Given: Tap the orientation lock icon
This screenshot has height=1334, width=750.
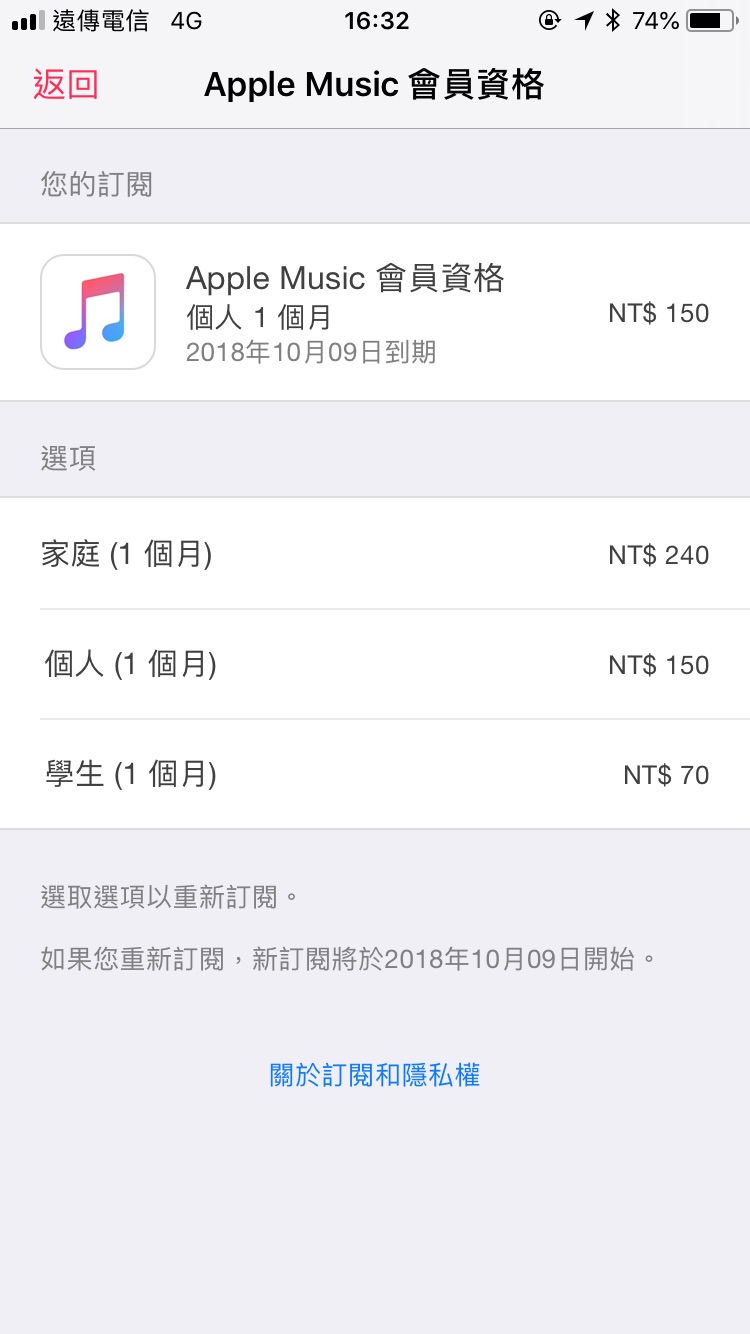Looking at the screenshot, I should [x=549, y=18].
